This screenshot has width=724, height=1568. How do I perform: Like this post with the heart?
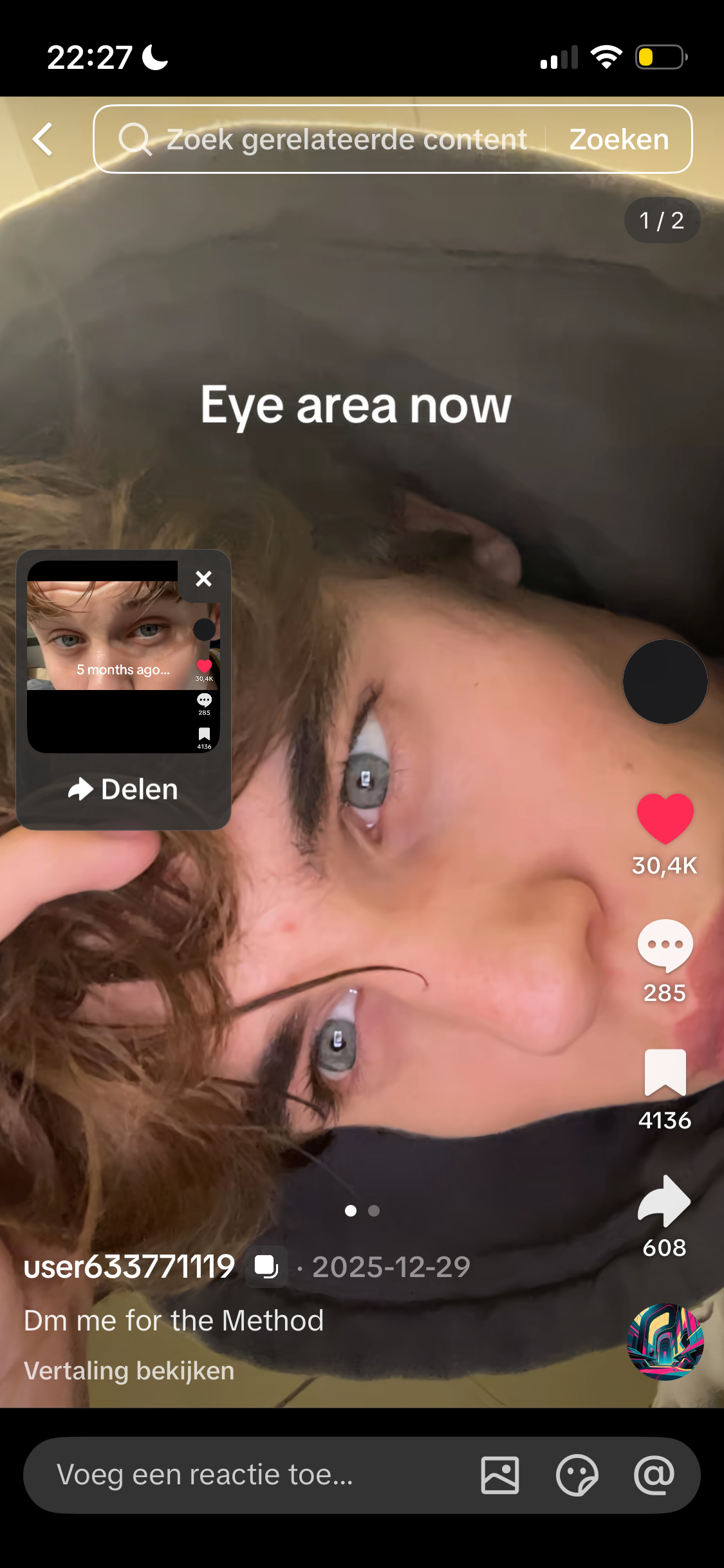point(665,819)
